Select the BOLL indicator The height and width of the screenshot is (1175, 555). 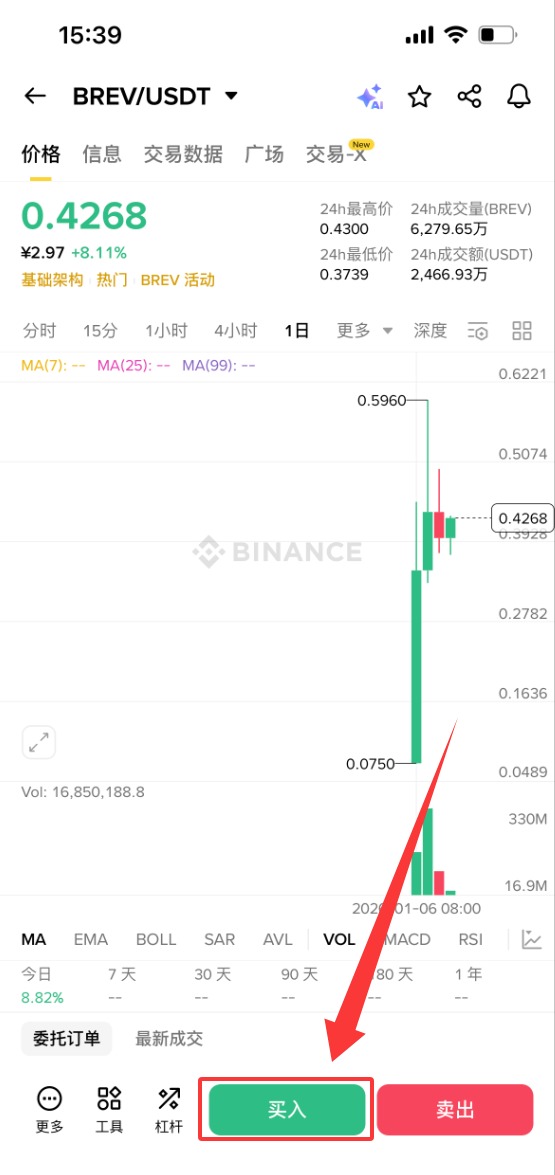[x=156, y=939]
